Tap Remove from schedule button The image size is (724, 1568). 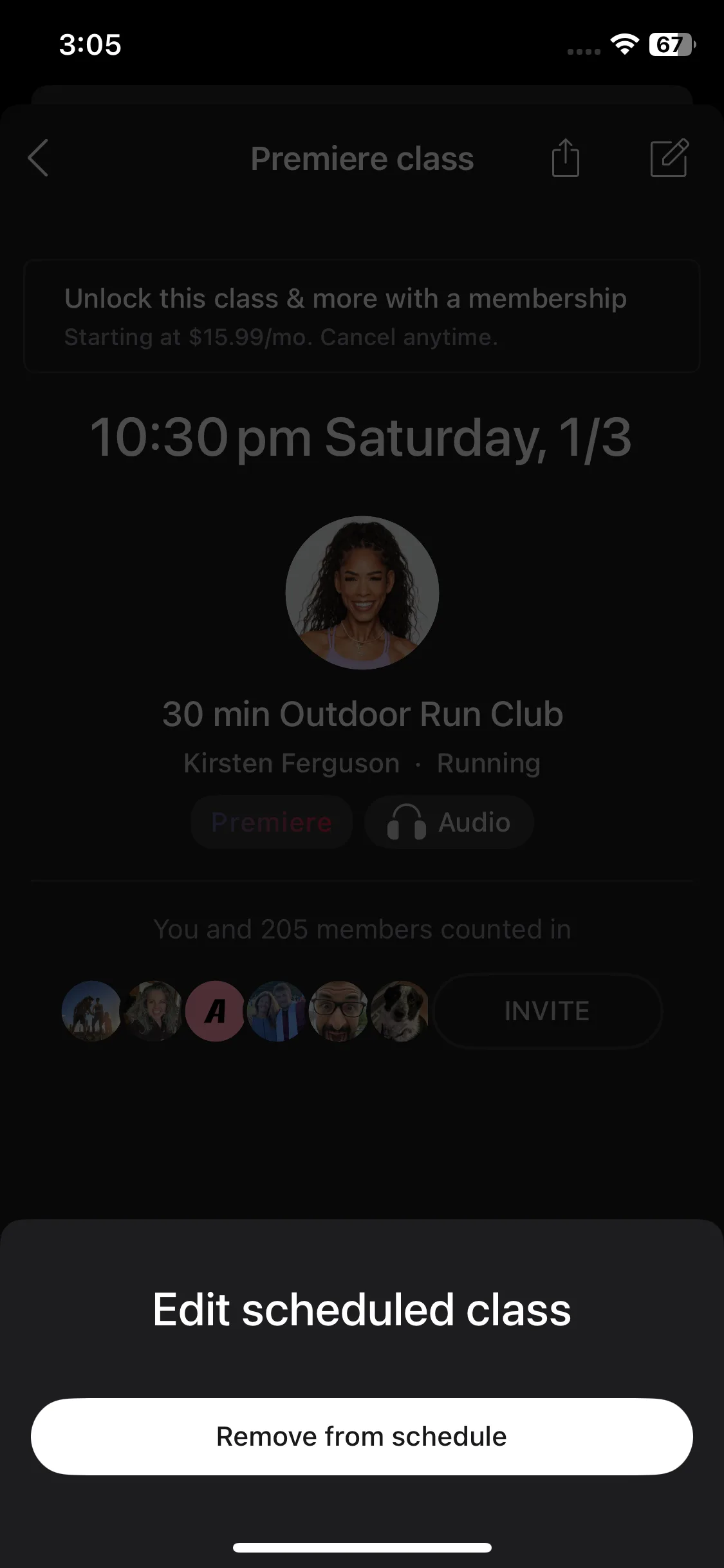tap(362, 1436)
